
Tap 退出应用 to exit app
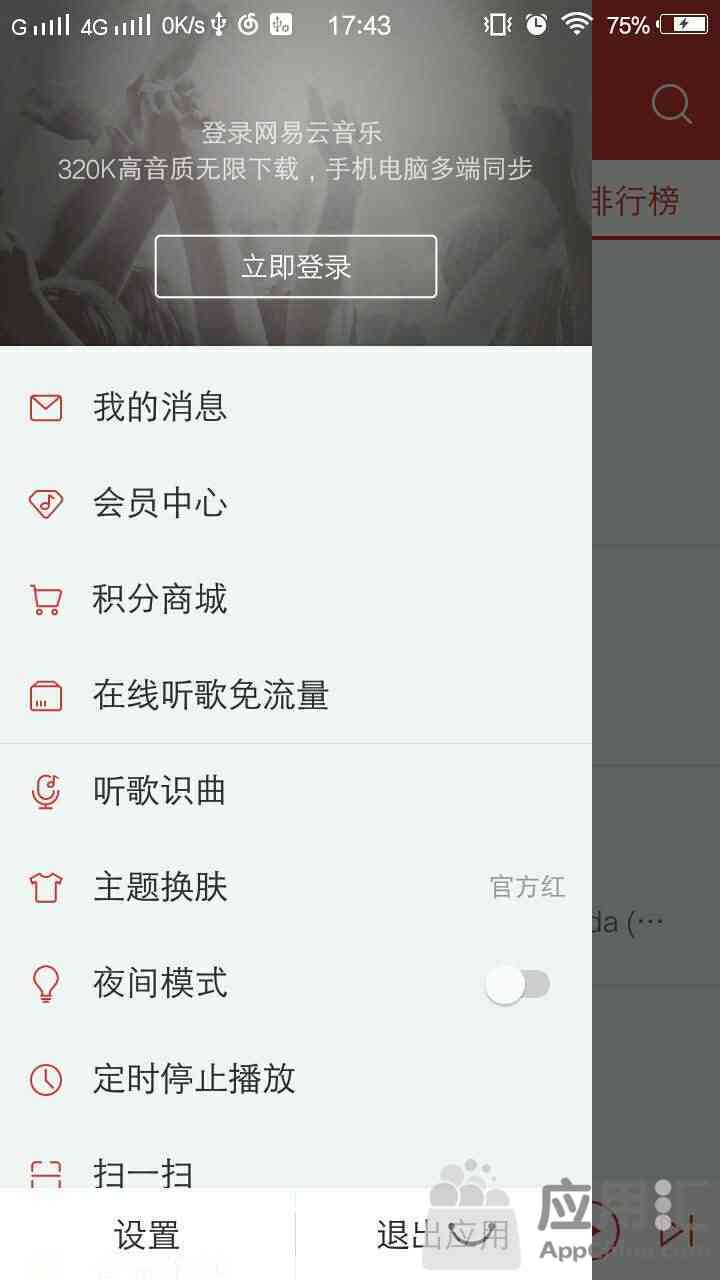443,1236
